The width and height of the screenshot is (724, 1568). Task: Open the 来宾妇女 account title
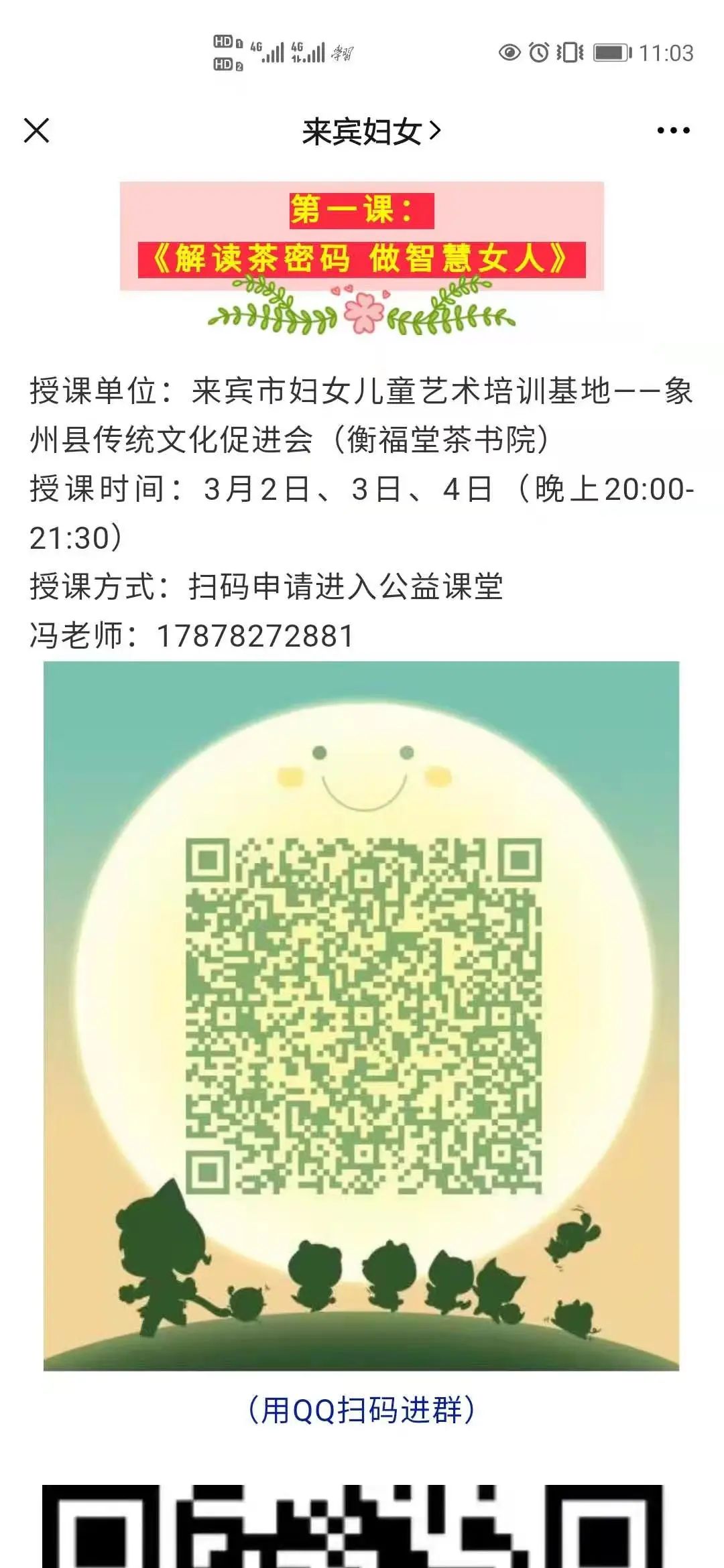pos(371,131)
